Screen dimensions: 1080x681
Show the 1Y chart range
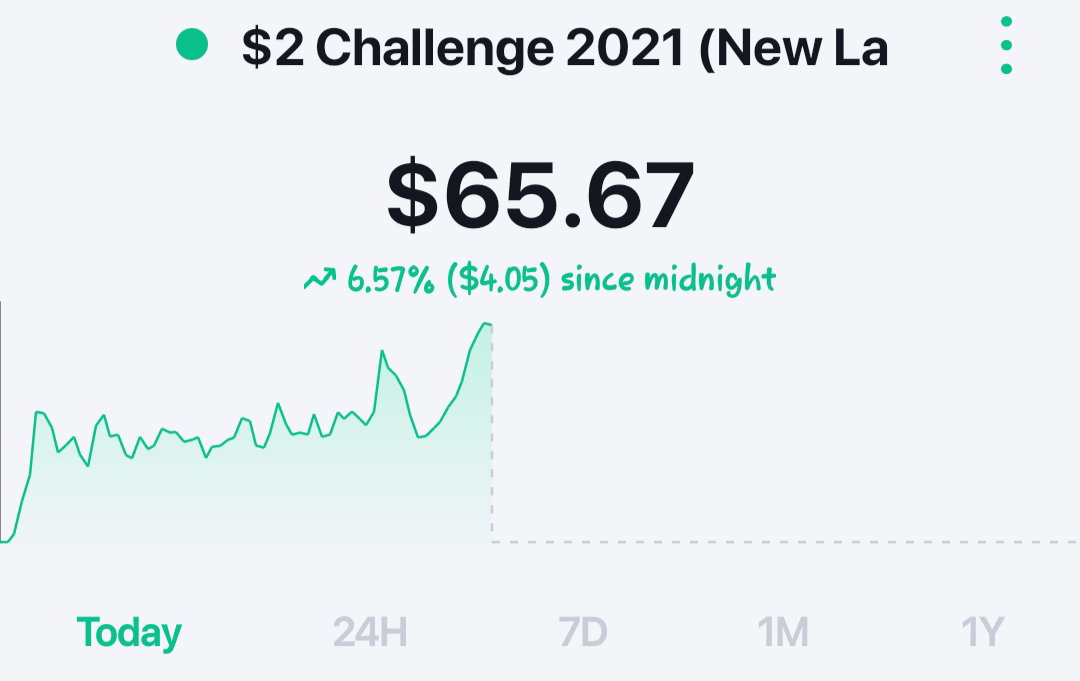[983, 632]
